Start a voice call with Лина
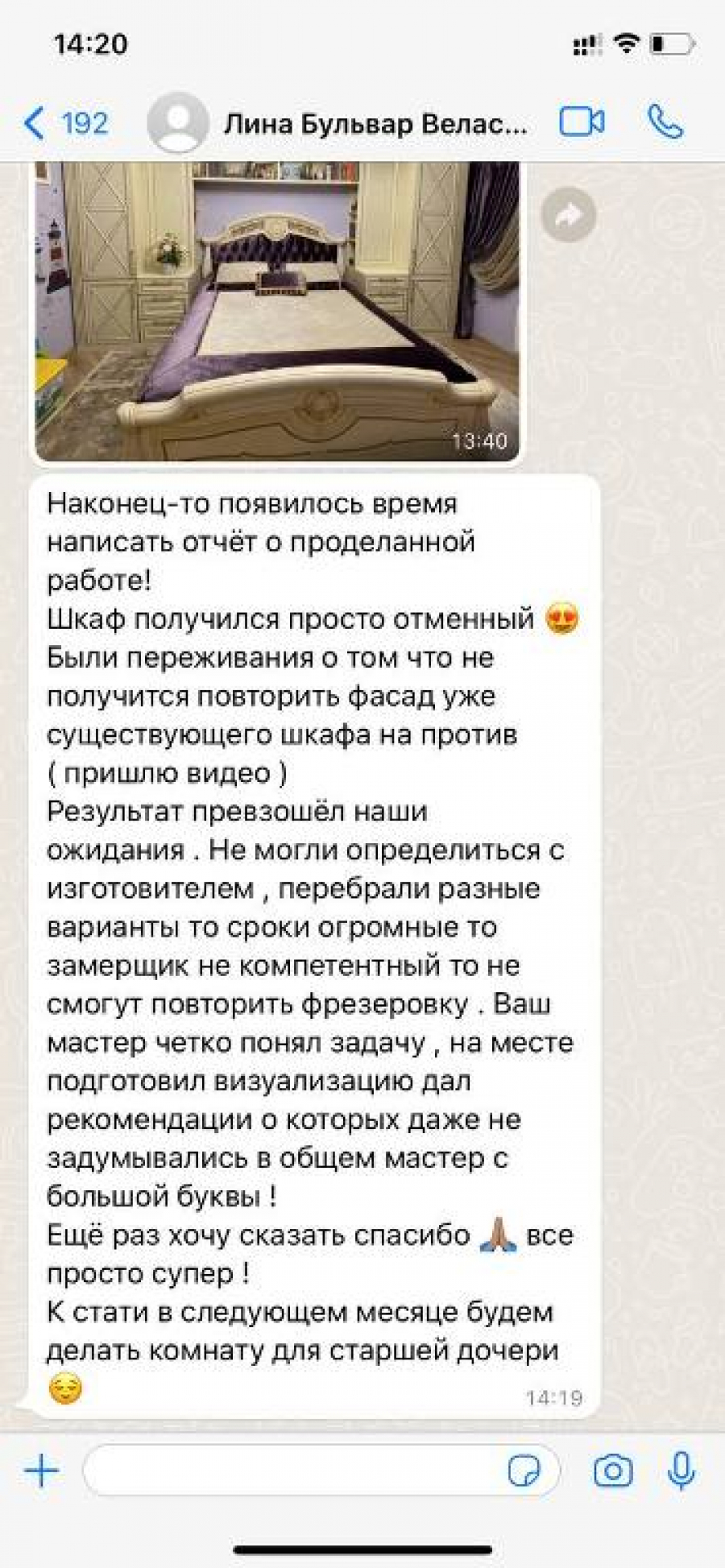 [x=665, y=122]
